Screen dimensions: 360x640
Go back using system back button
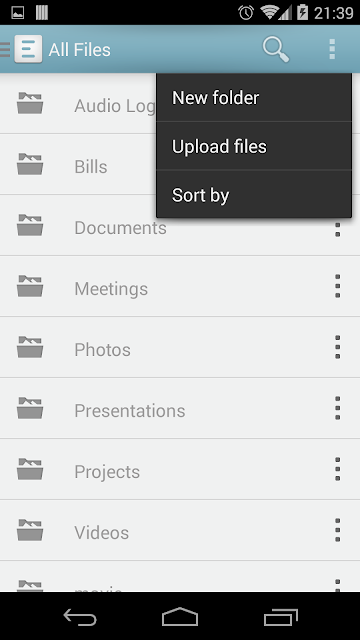click(80, 617)
